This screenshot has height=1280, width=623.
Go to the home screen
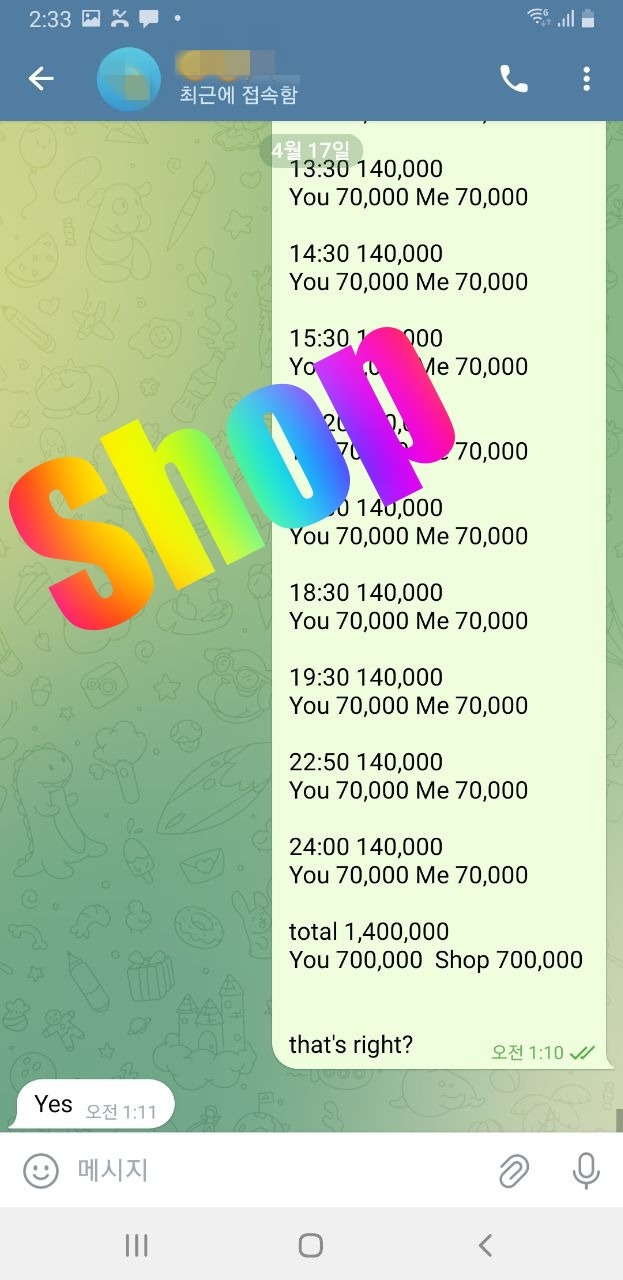[311, 1245]
